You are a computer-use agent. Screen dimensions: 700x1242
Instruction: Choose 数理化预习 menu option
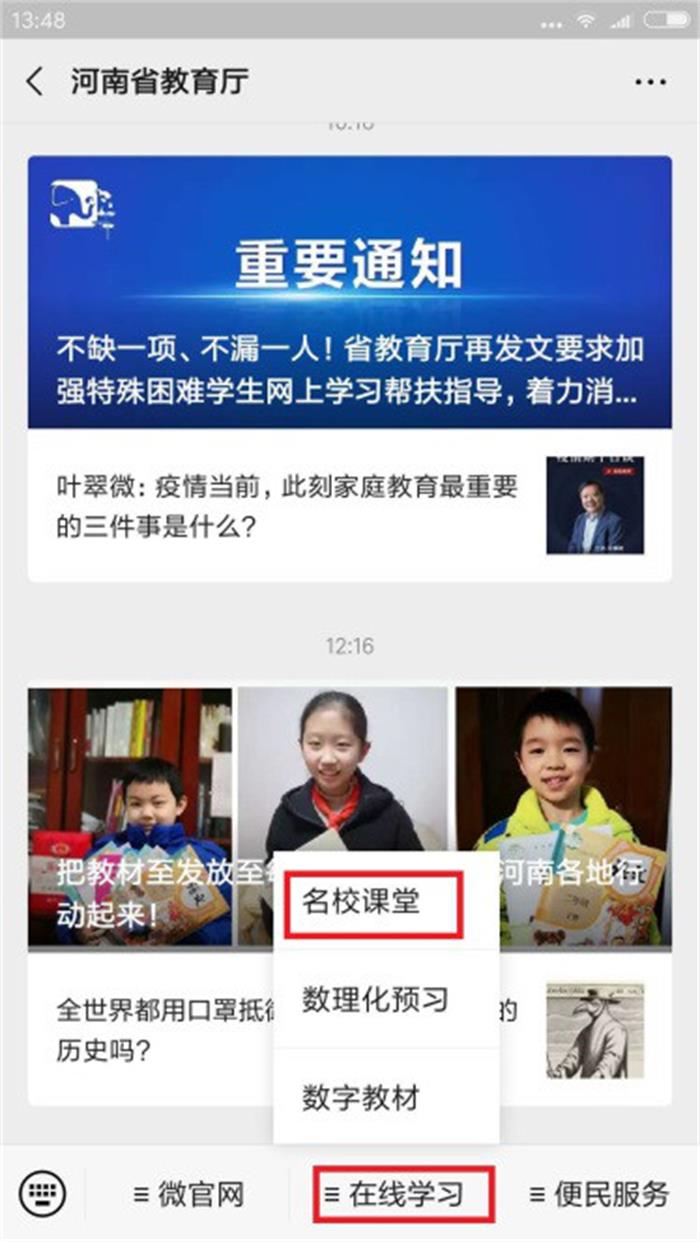click(x=376, y=999)
